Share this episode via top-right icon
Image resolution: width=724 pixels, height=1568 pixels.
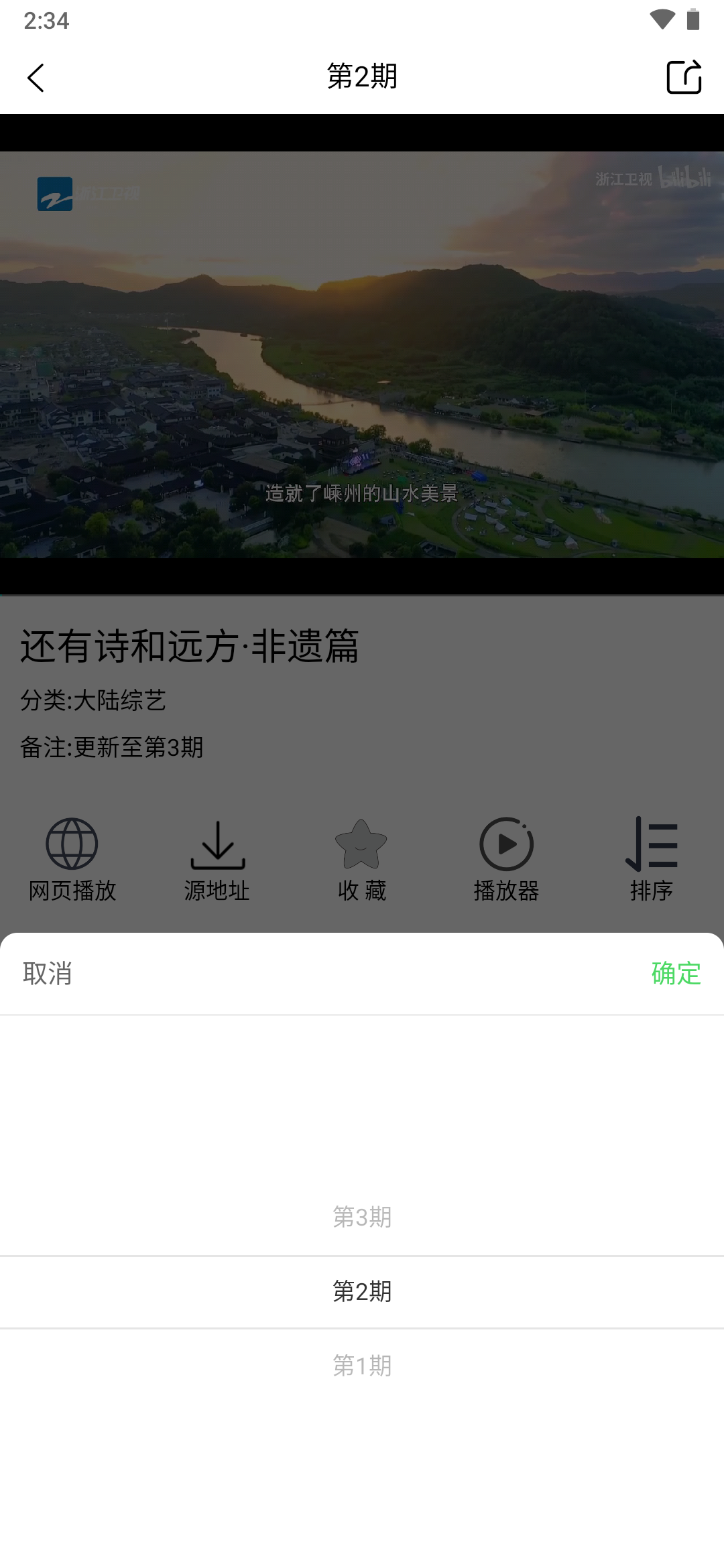click(684, 78)
